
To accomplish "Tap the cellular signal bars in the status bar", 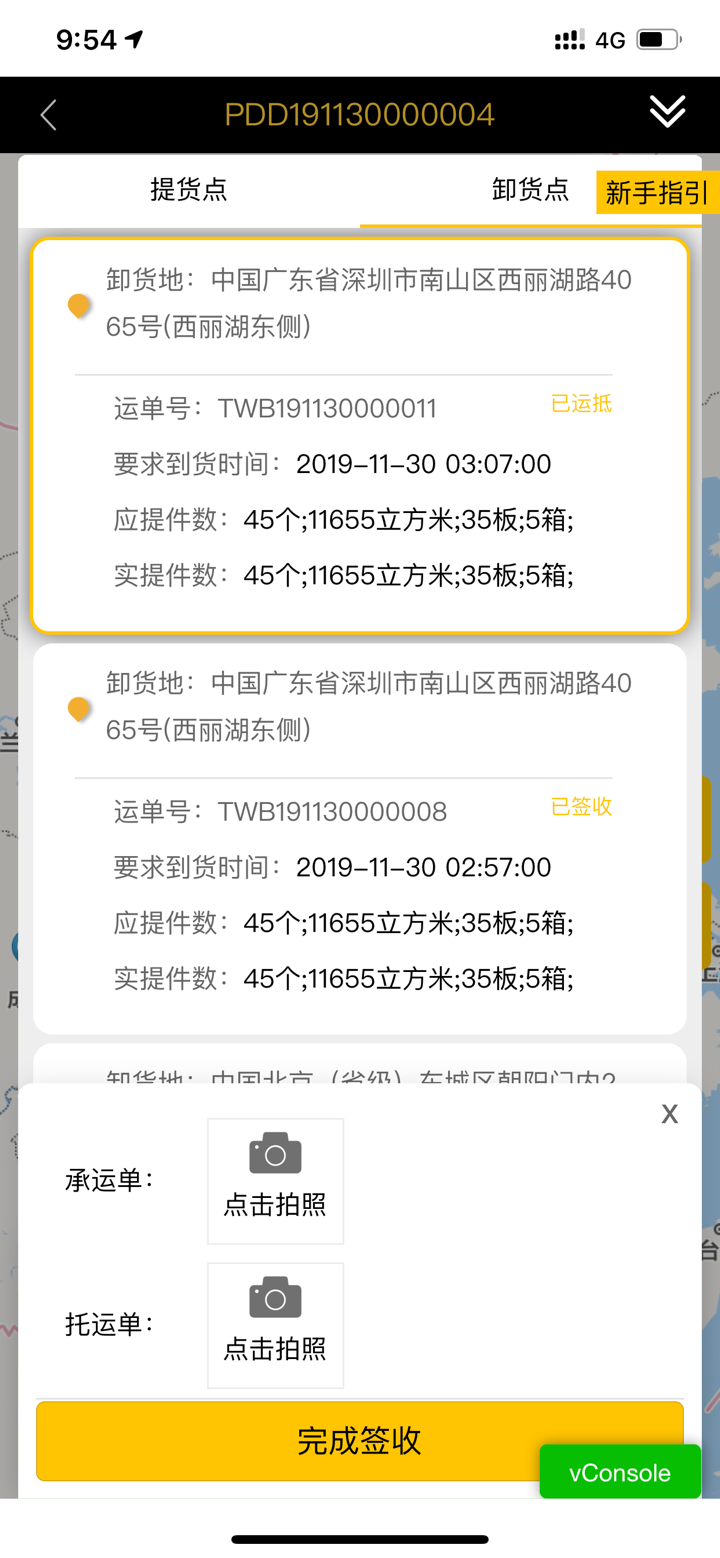I will (x=569, y=38).
